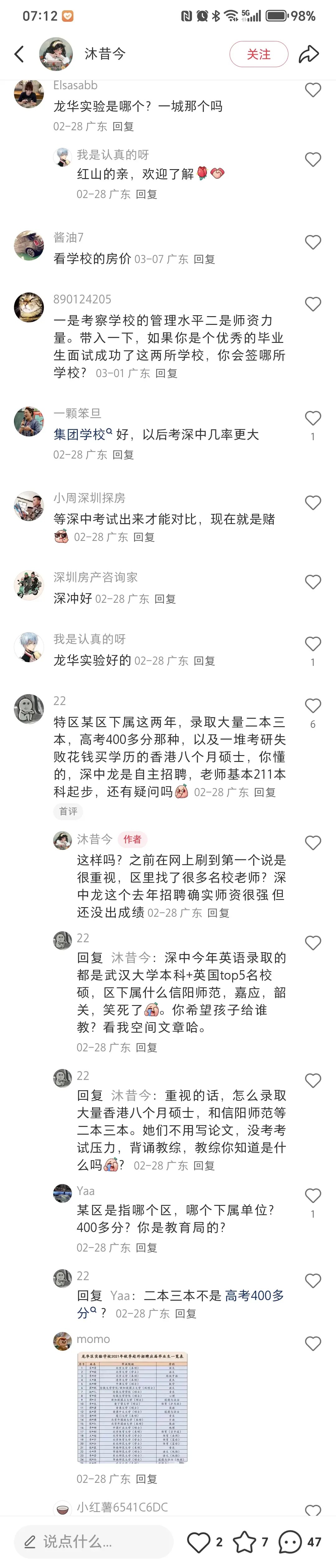Save the post with the star icon

245,1542
